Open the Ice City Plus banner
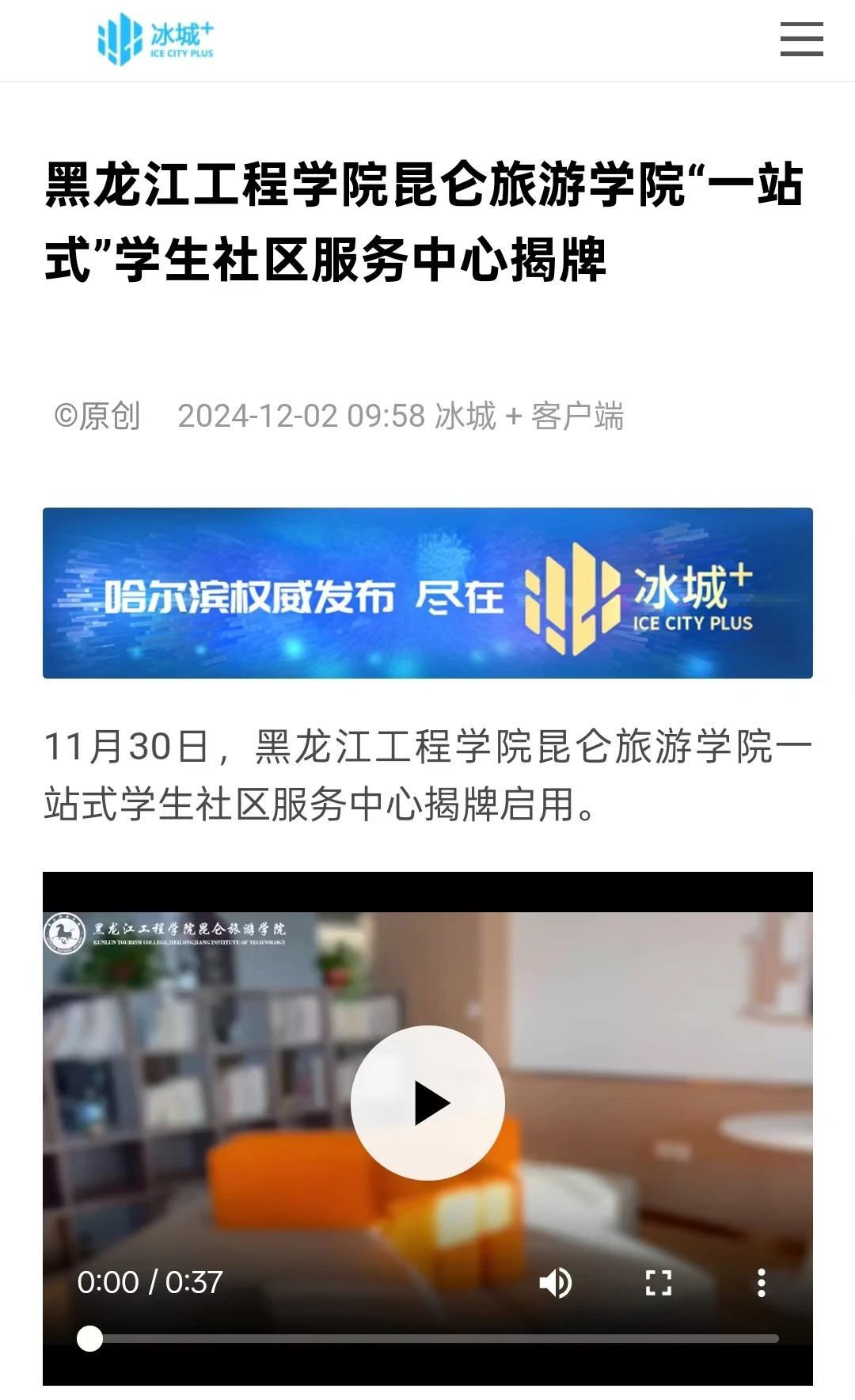Viewport: 855px width, 1400px height. 427,592
